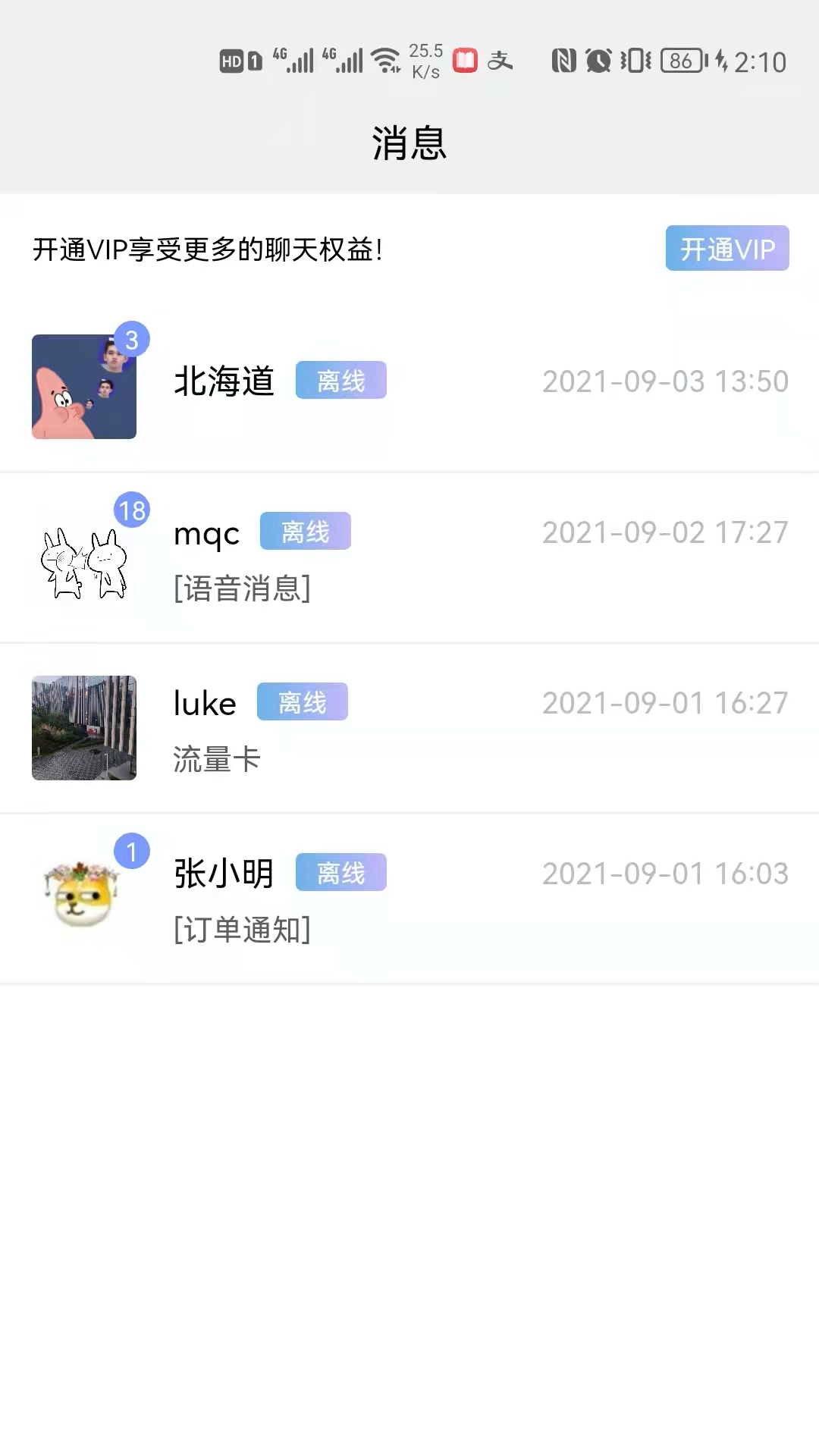Select the 消息 title at the top
This screenshot has width=819, height=1456.
click(x=409, y=144)
